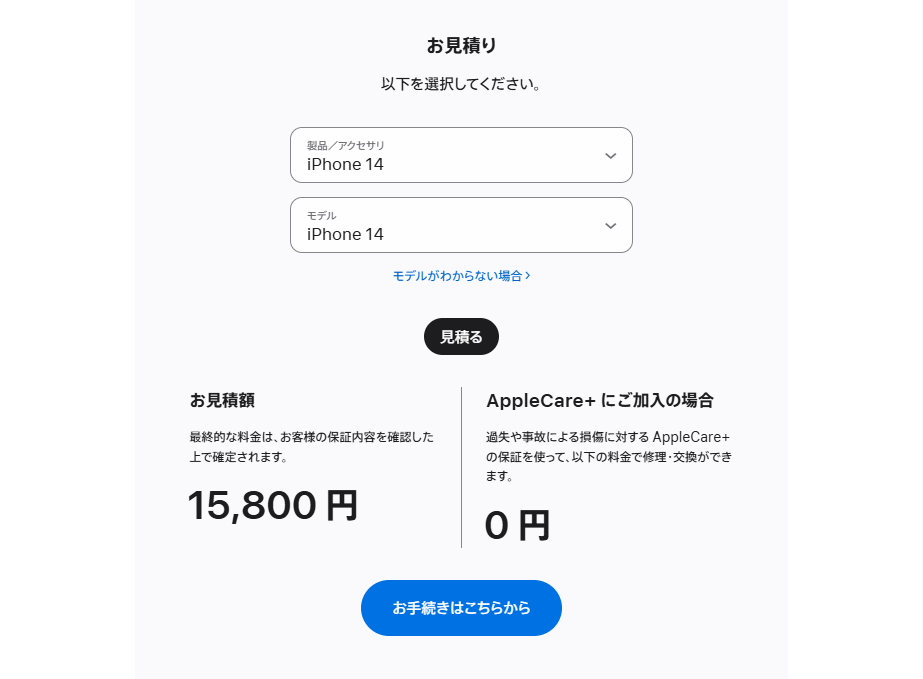Expand the モデル dropdown
The height and width of the screenshot is (679, 923).
(461, 225)
